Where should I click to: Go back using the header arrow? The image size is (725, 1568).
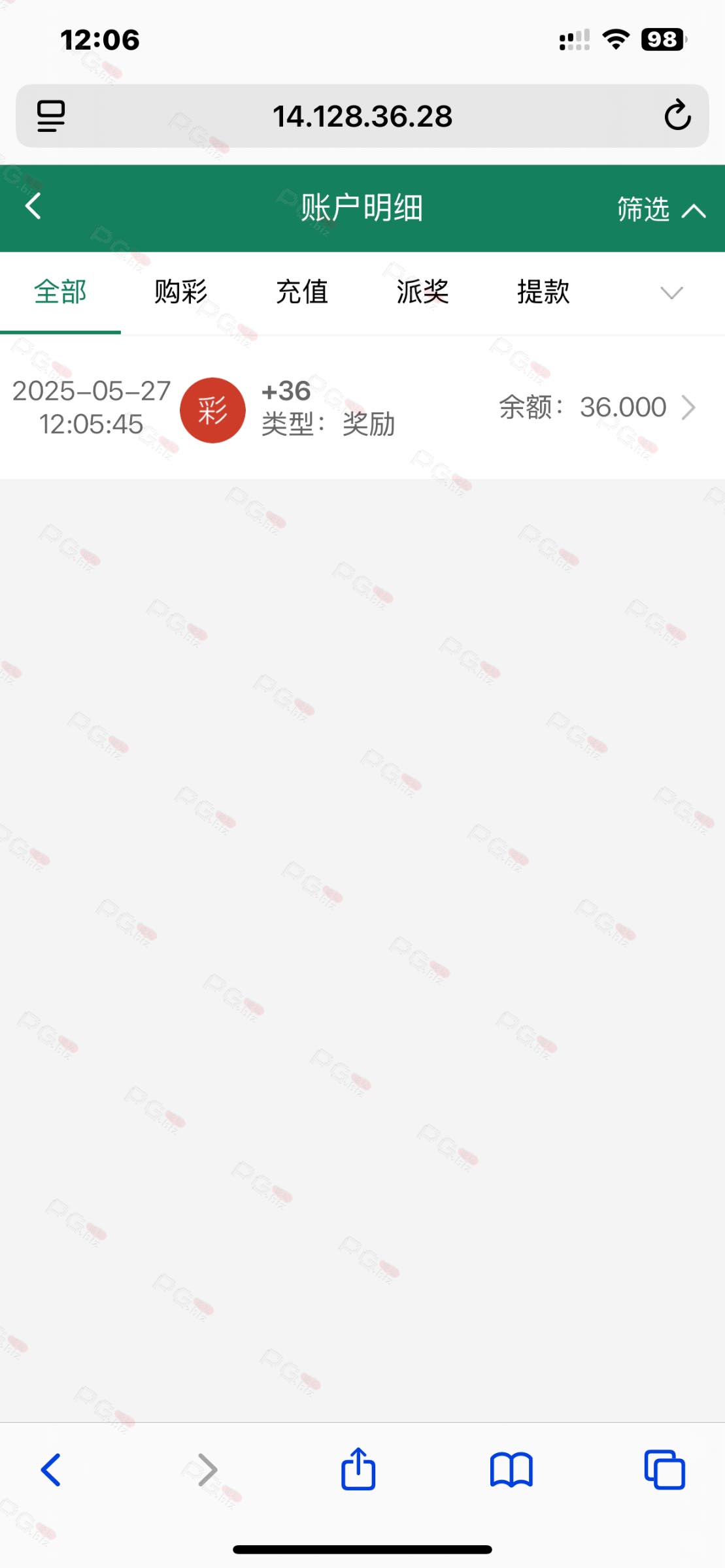point(33,206)
